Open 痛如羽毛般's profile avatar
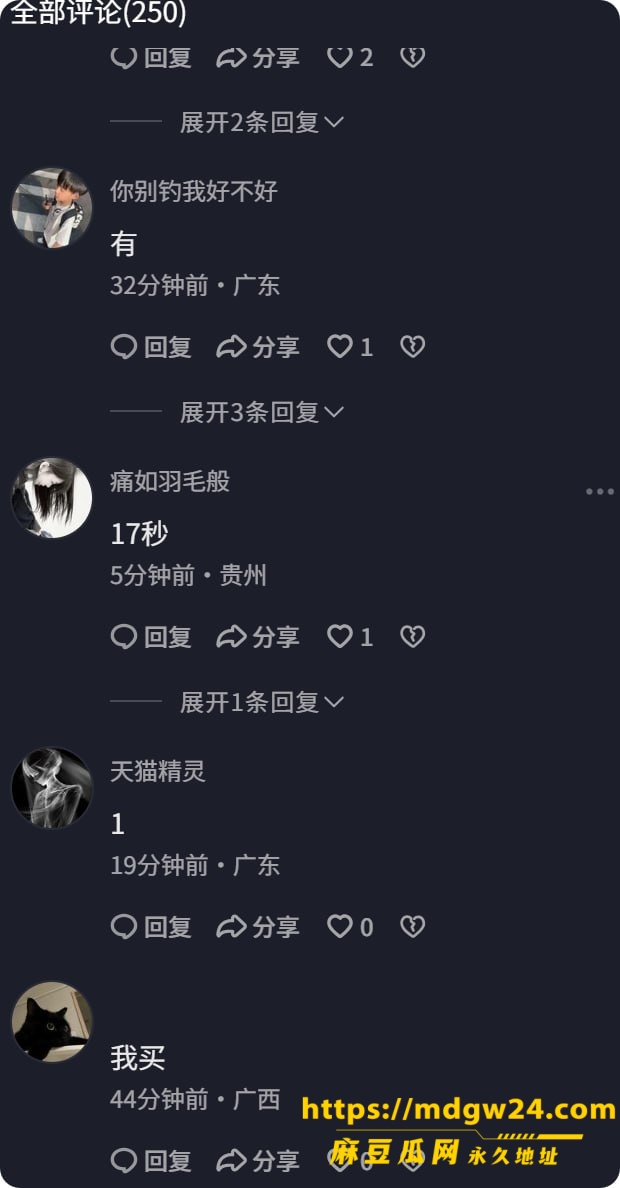The image size is (620, 1188). click(52, 498)
